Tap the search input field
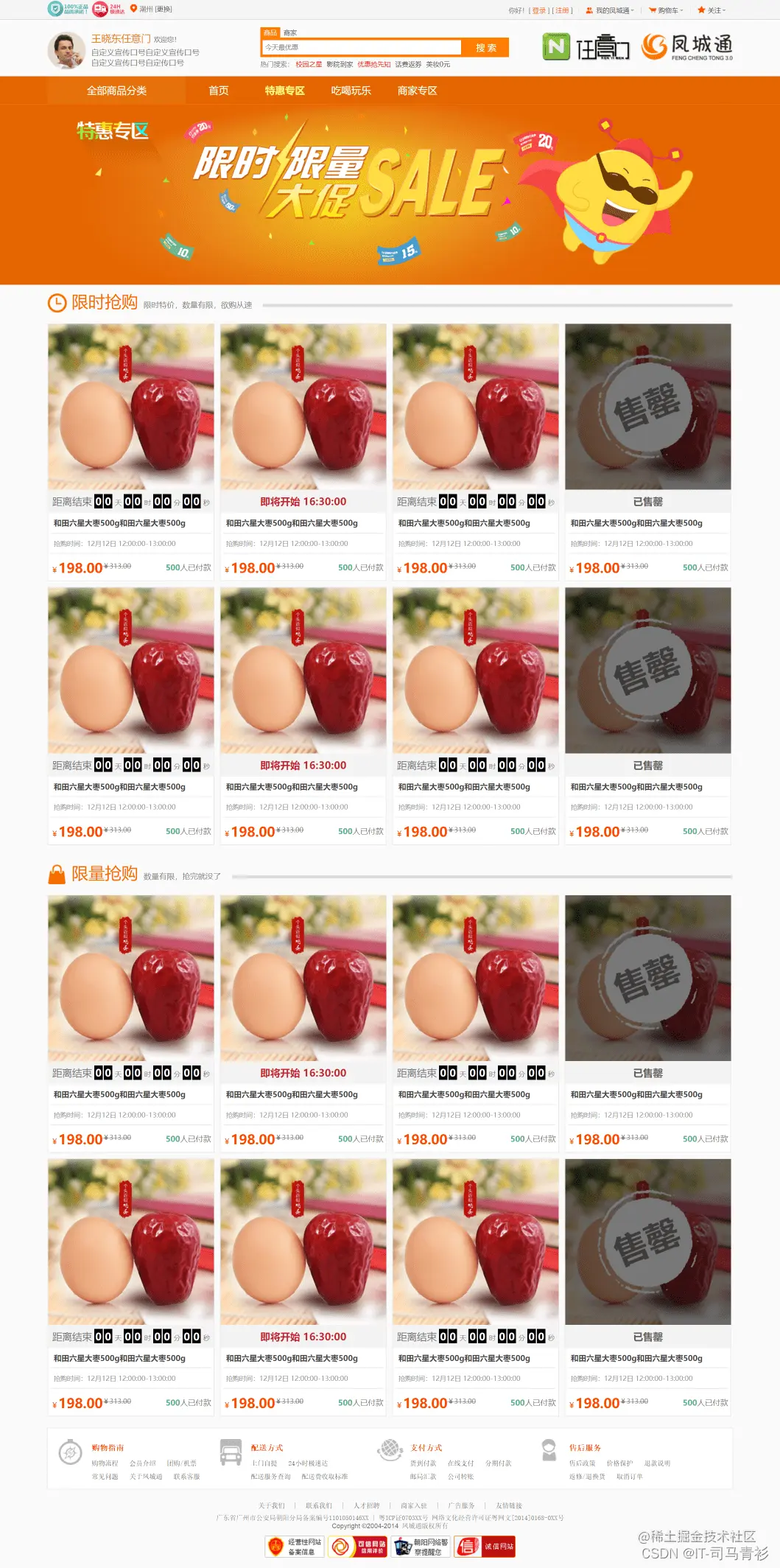The height and width of the screenshot is (1568, 780). click(x=361, y=47)
